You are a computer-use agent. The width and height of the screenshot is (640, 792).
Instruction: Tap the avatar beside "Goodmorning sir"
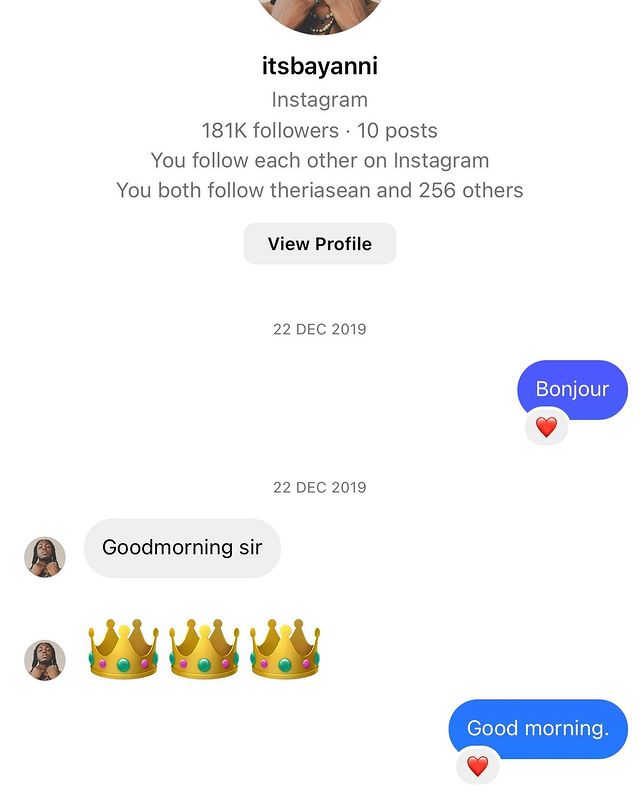coord(44,557)
